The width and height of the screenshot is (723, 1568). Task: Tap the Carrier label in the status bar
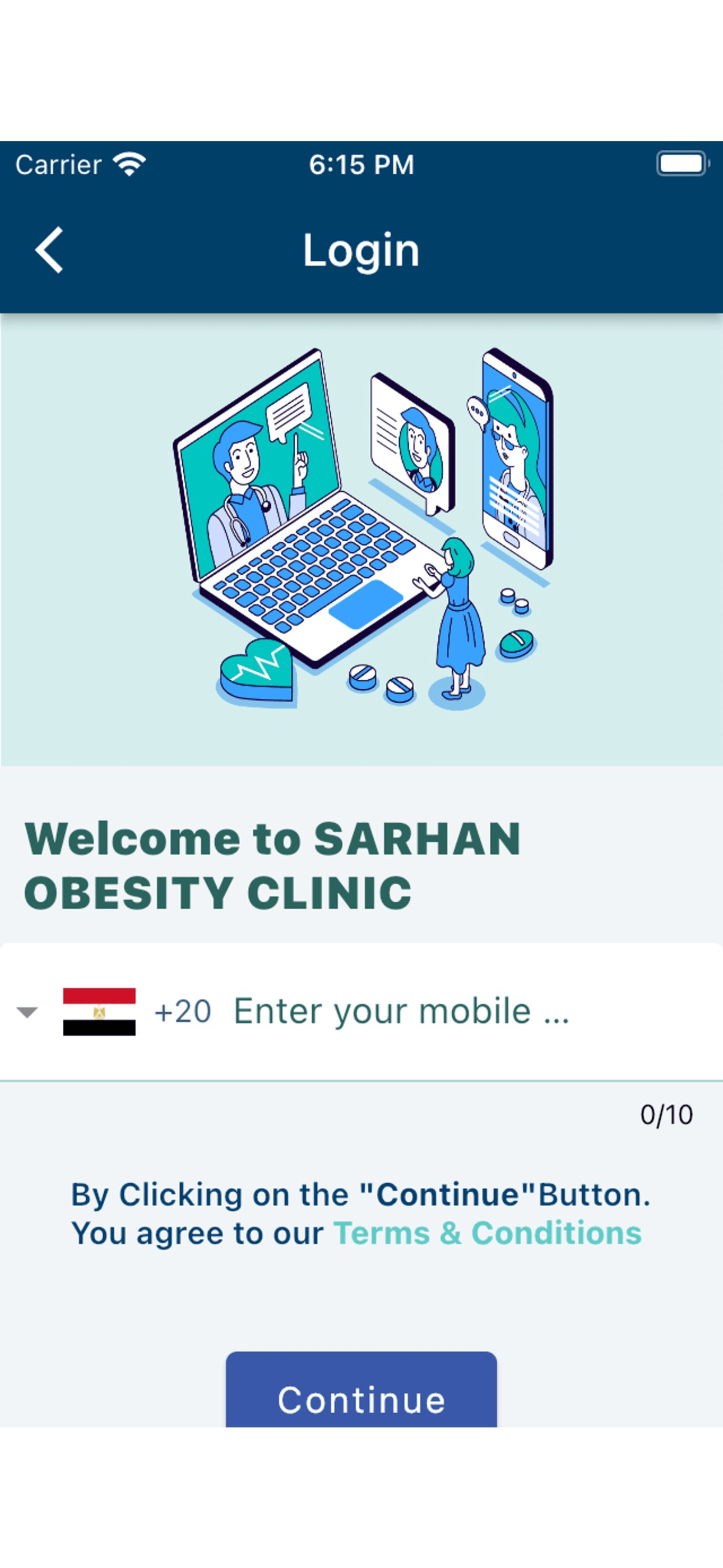pos(58,163)
